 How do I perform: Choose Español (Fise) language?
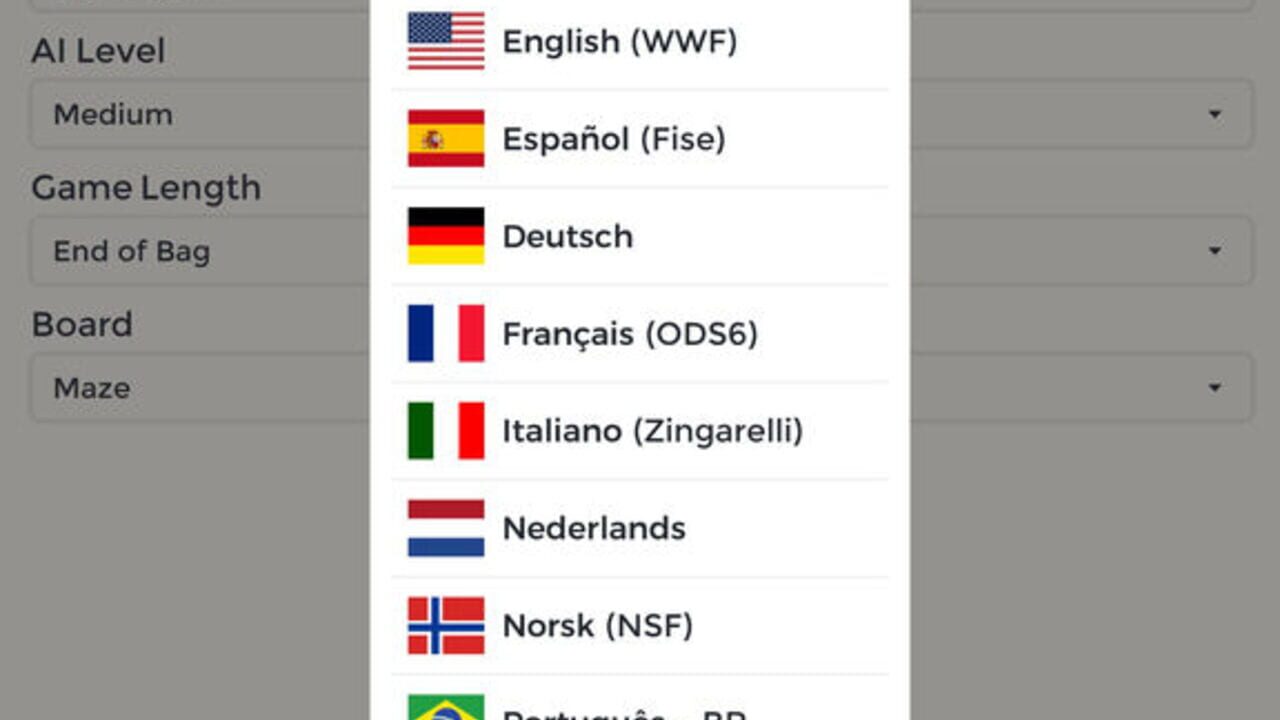(640, 139)
